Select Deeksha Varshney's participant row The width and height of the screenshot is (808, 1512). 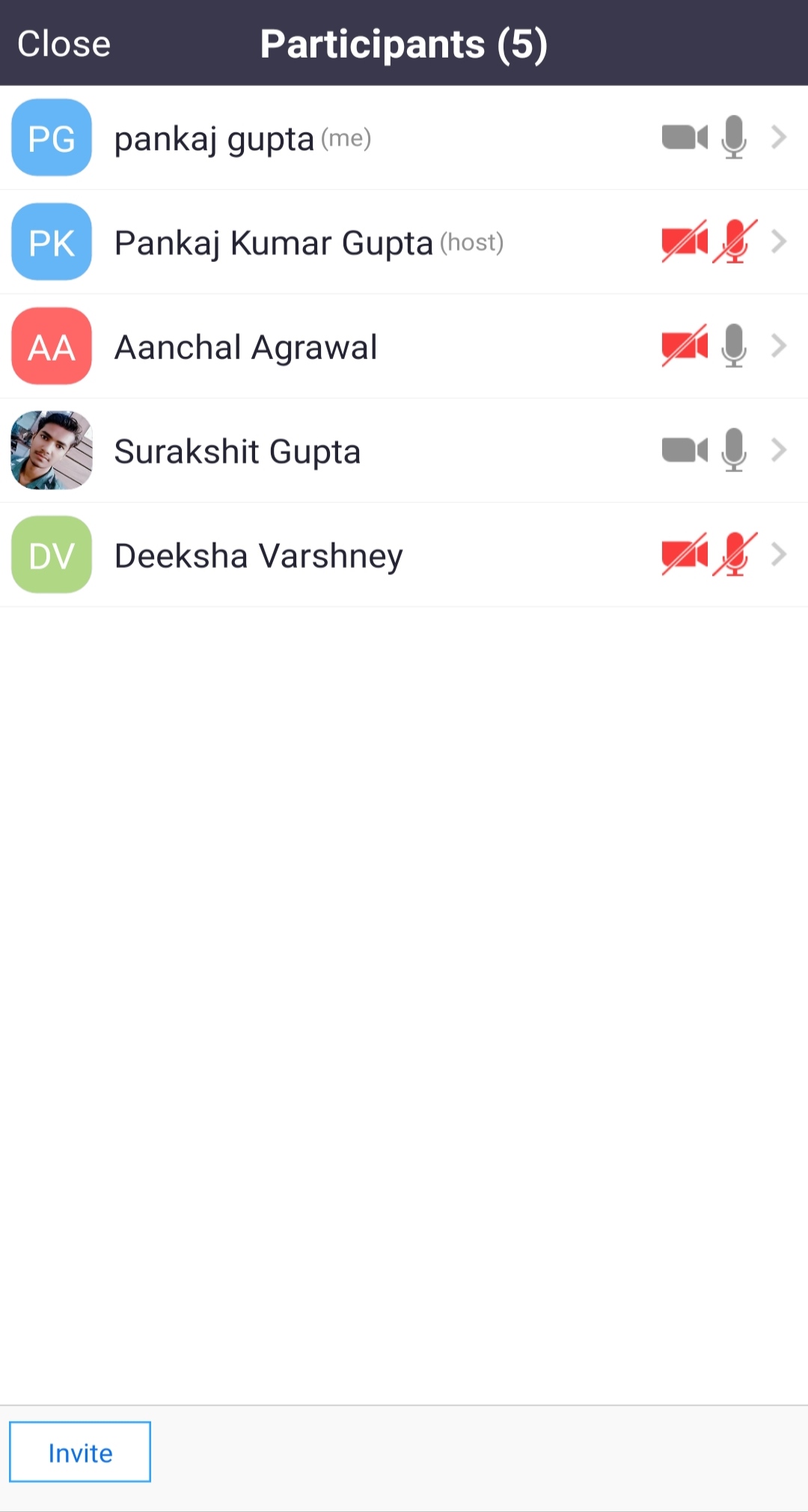[404, 555]
